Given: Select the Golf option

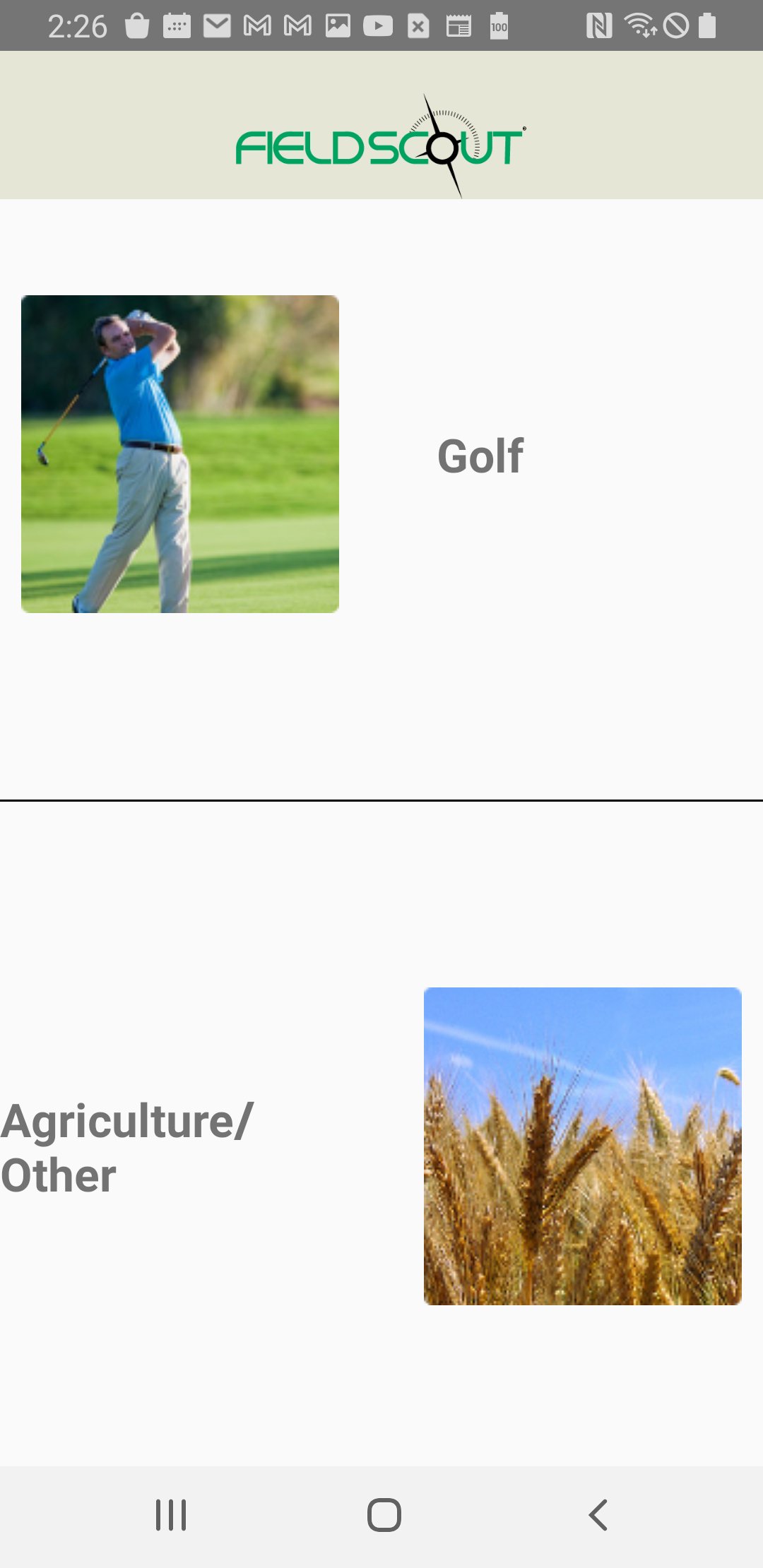Looking at the screenshot, I should [x=480, y=456].
